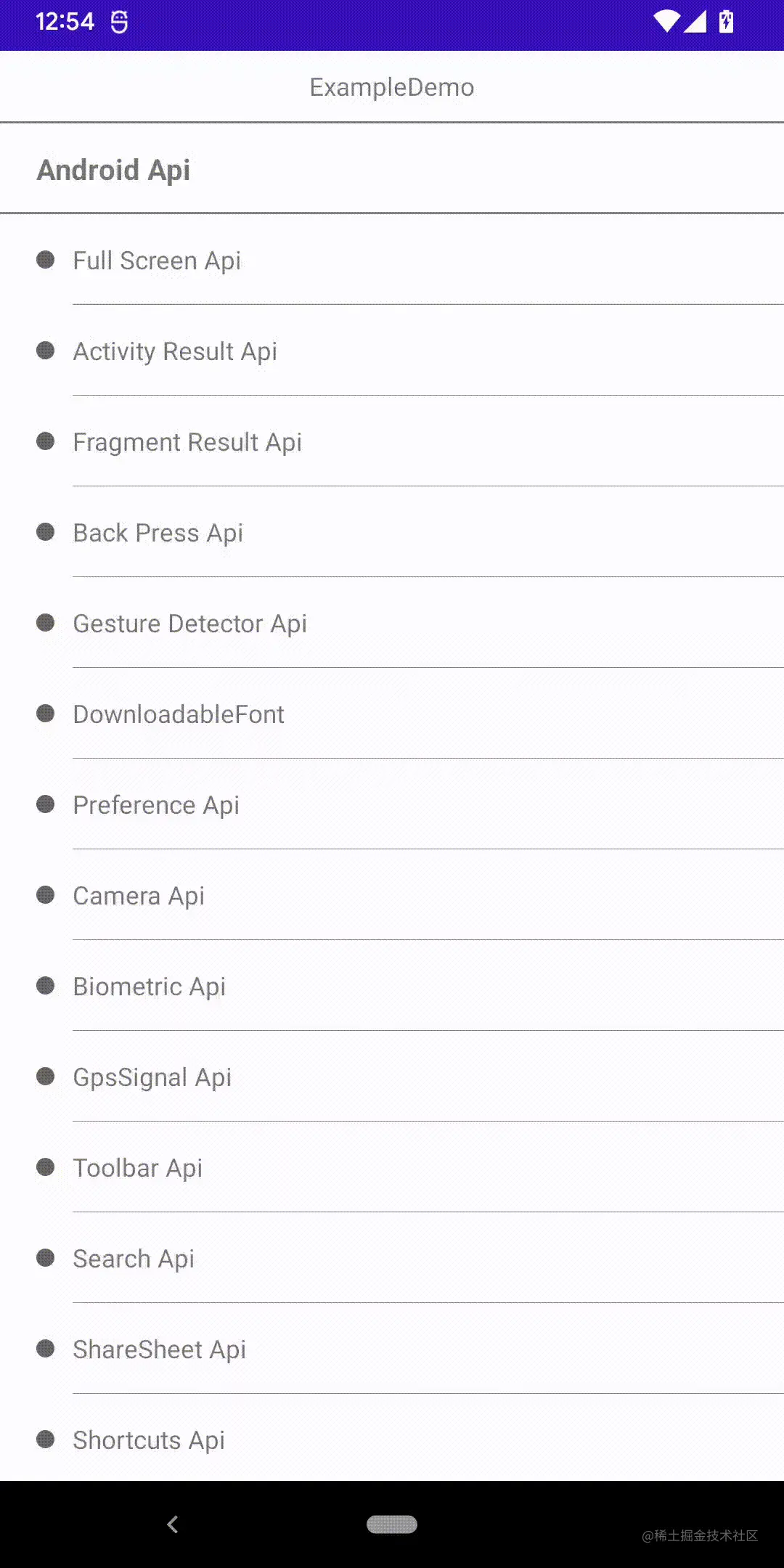The width and height of the screenshot is (784, 1568).
Task: Select the DownloadableFont item
Action: click(x=179, y=714)
